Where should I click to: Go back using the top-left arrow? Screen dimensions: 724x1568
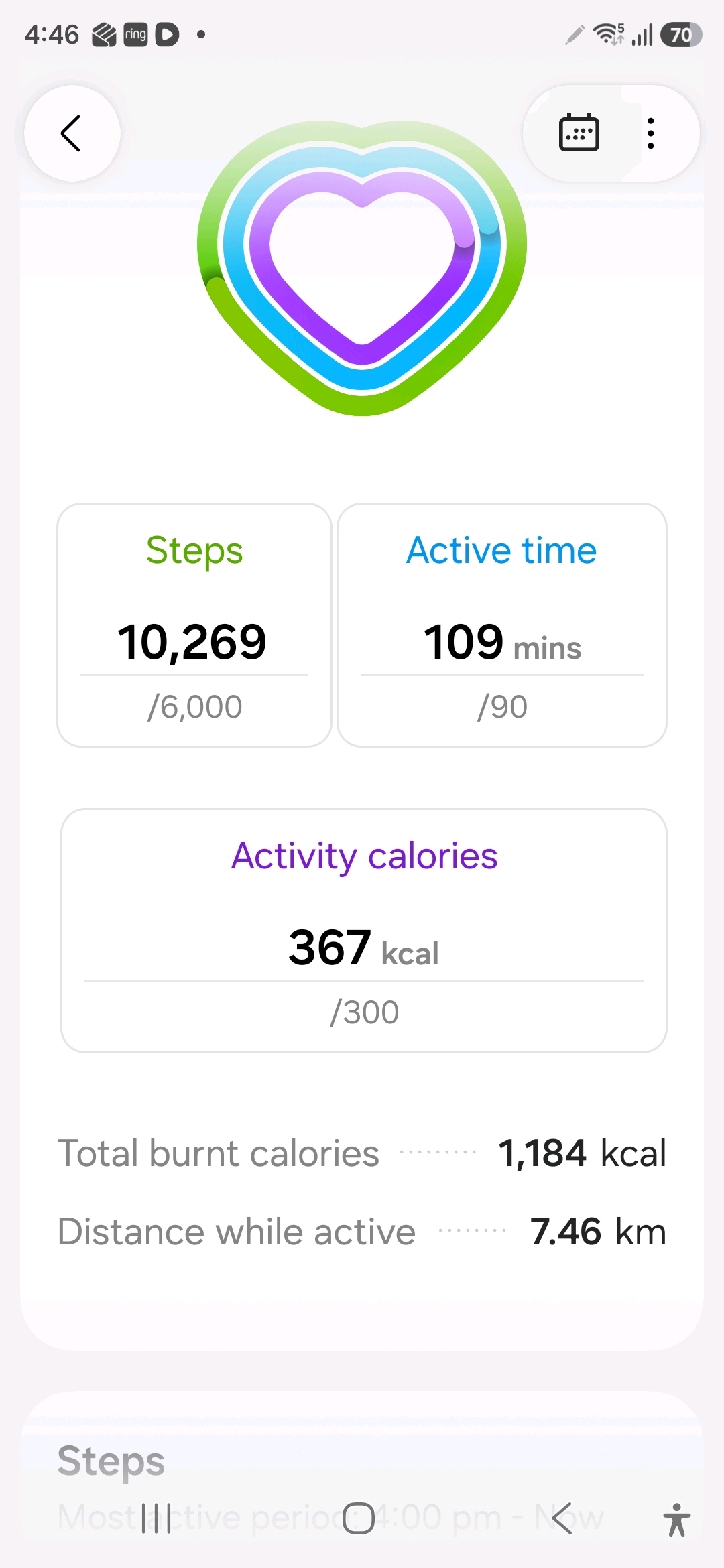[x=72, y=133]
